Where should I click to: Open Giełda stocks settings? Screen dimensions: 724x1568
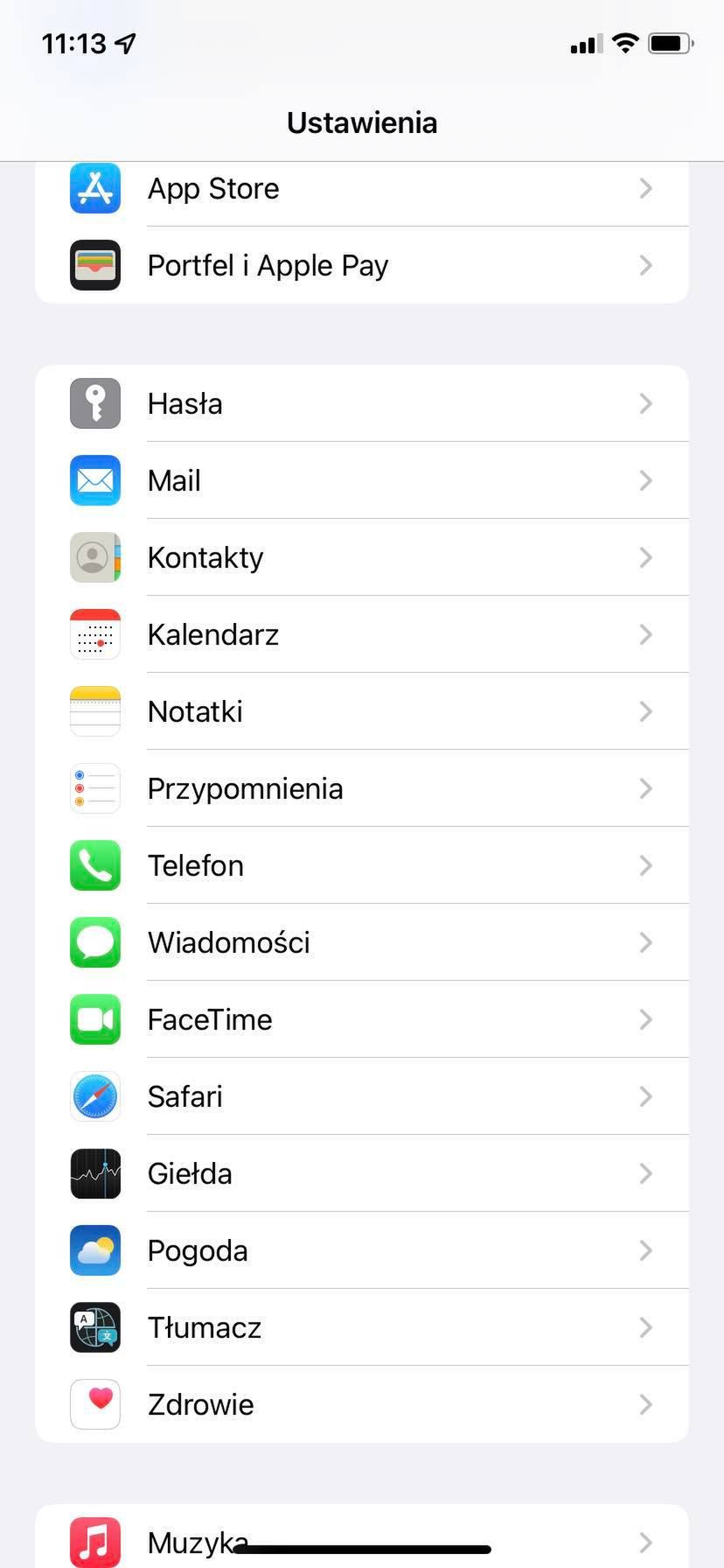362,1173
